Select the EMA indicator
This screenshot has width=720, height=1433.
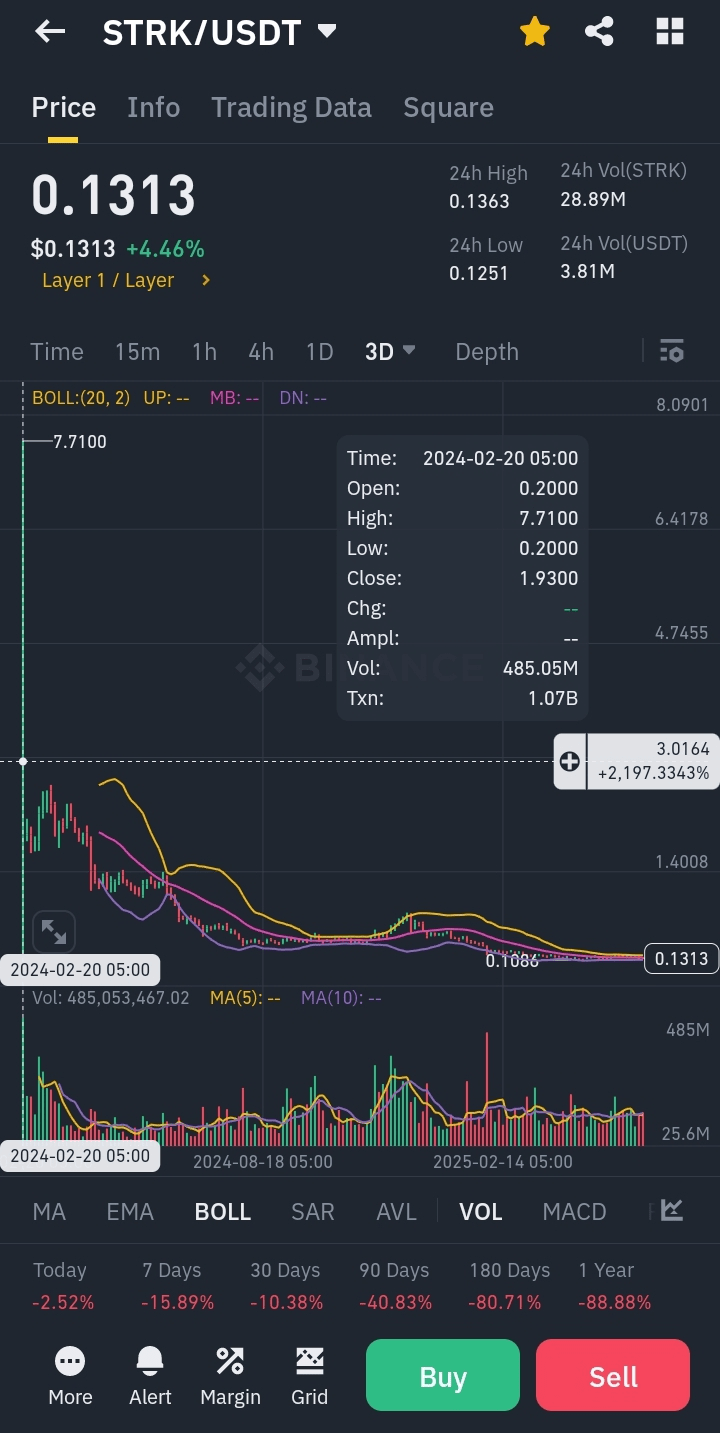130,1212
